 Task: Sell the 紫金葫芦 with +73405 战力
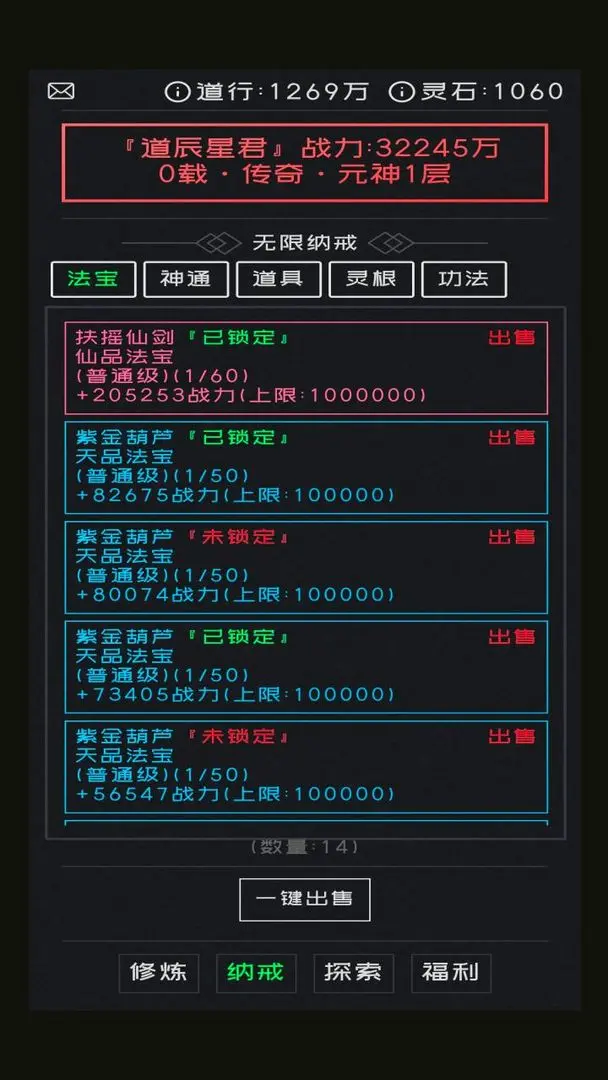pyautogui.click(x=511, y=636)
